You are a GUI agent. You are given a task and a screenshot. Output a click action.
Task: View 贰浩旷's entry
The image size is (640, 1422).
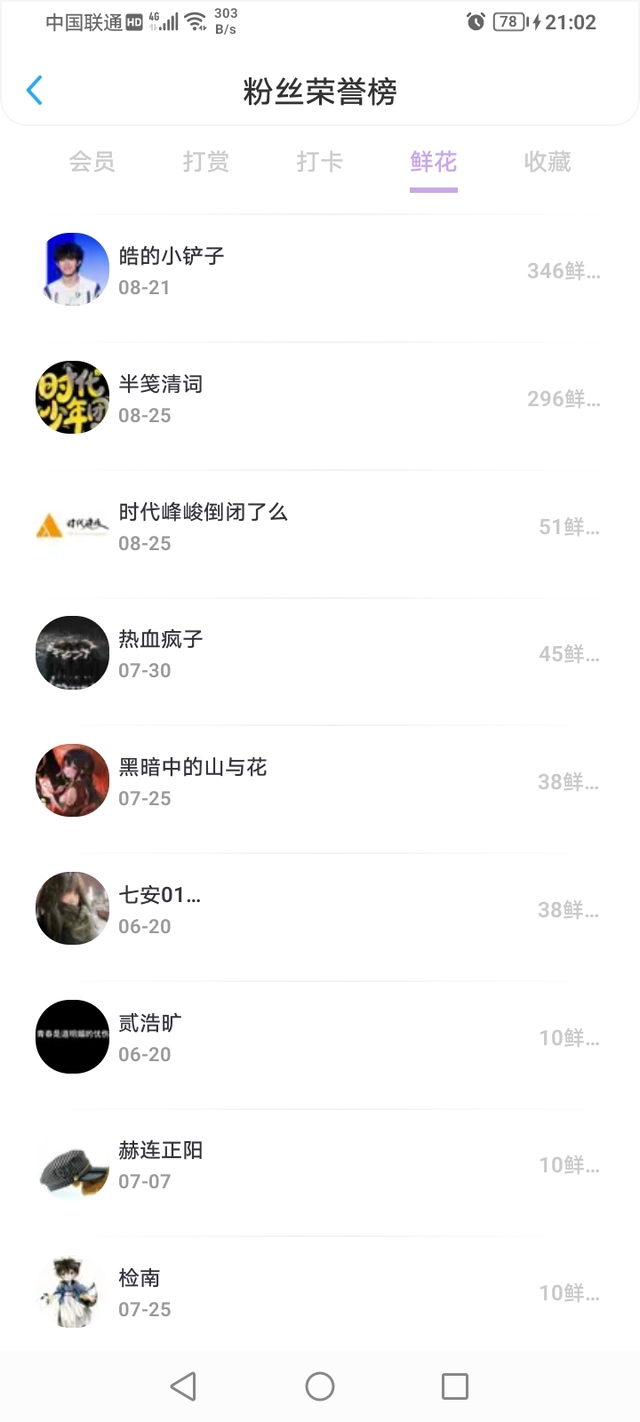pyautogui.click(x=320, y=1037)
